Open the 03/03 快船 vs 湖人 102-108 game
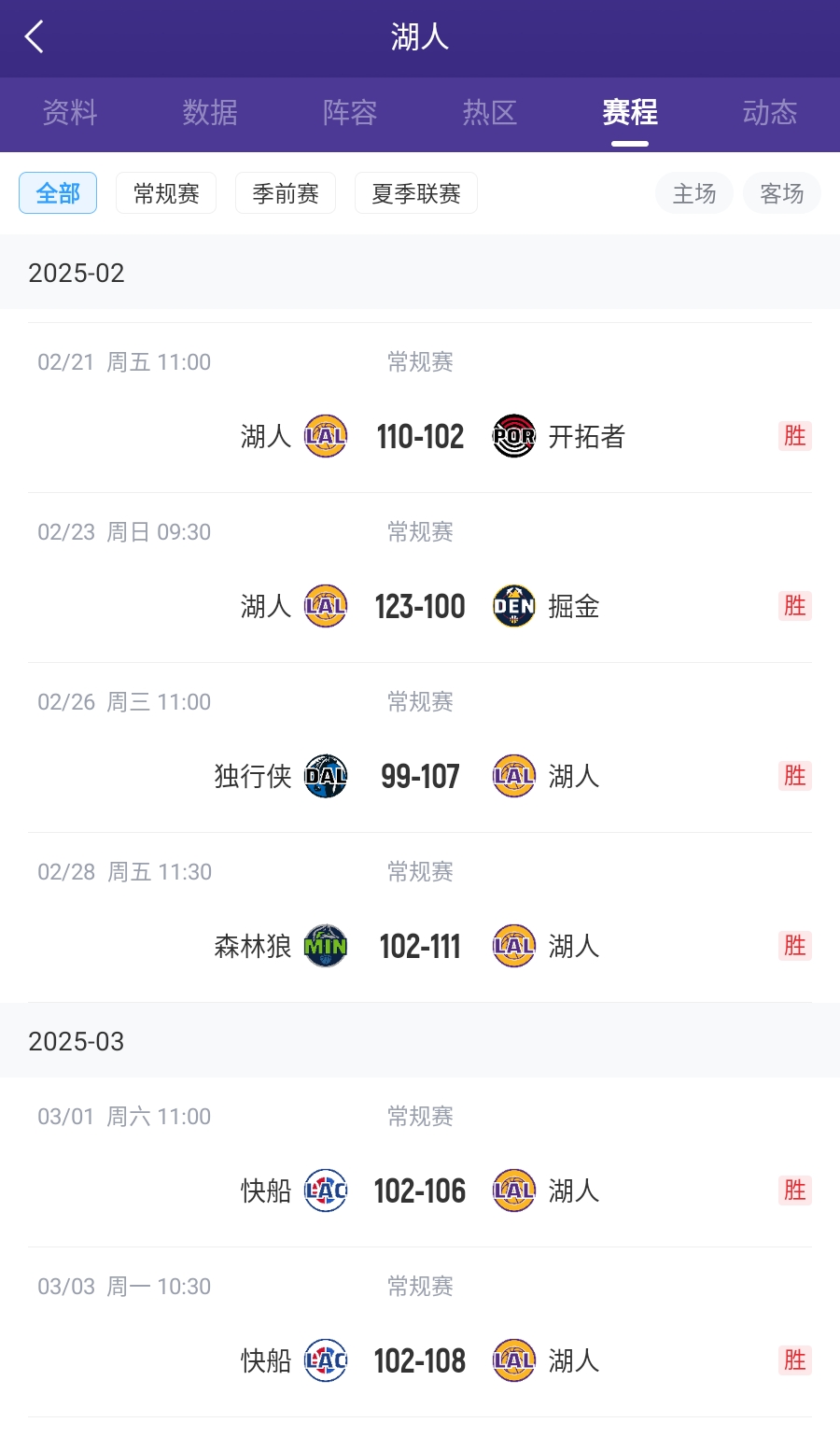Image resolution: width=840 pixels, height=1437 pixels. pyautogui.click(x=420, y=1360)
